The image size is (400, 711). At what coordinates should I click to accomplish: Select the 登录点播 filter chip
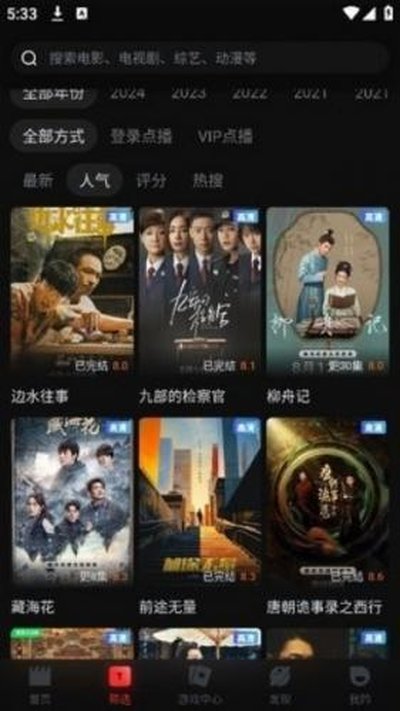[141, 136]
